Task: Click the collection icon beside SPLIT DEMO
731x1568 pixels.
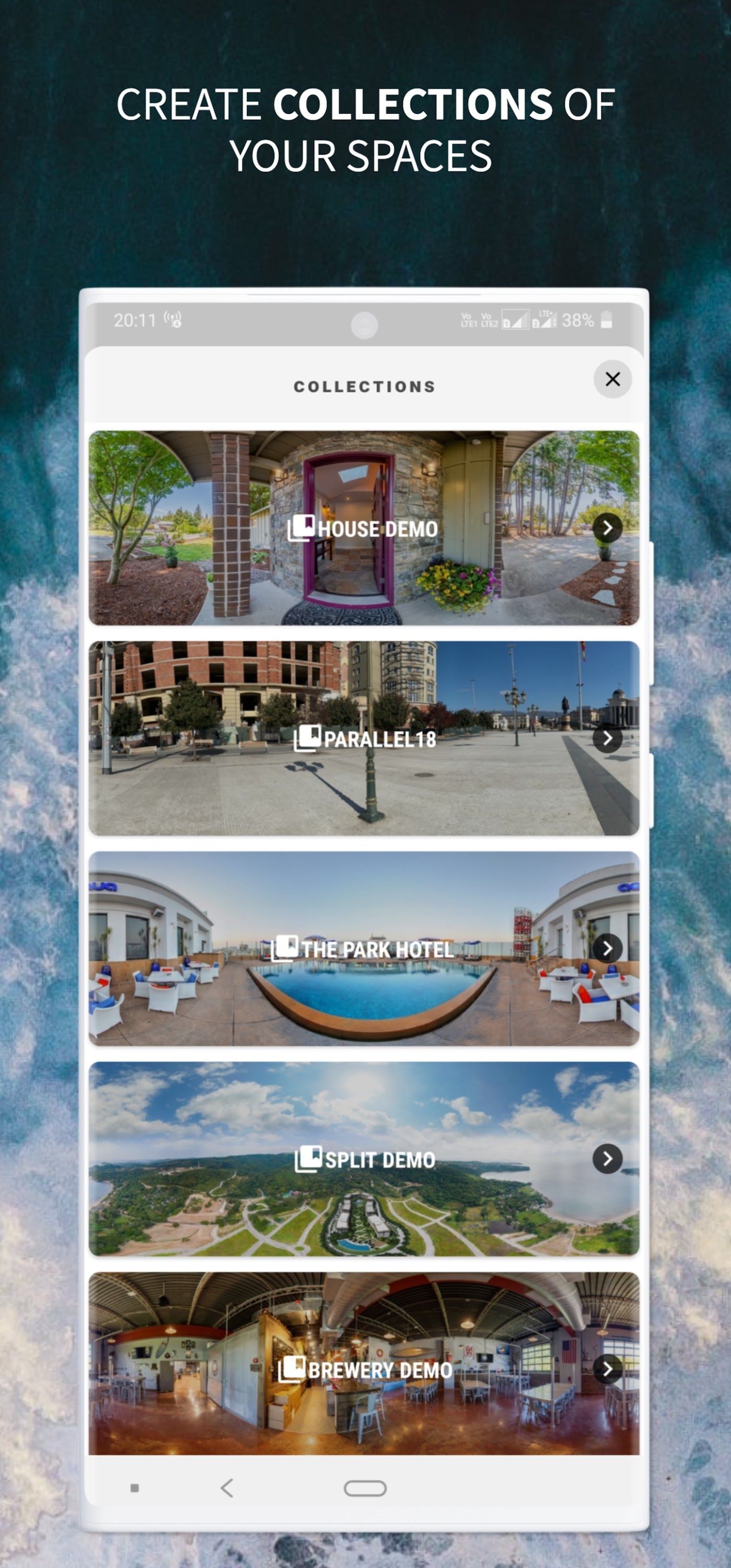Action: pyautogui.click(x=307, y=1158)
